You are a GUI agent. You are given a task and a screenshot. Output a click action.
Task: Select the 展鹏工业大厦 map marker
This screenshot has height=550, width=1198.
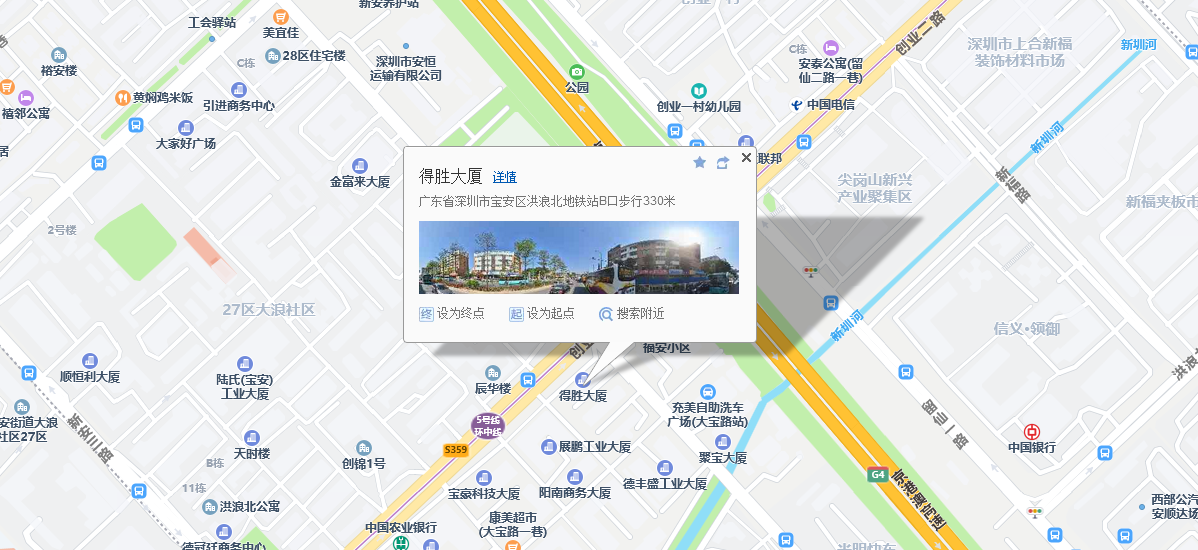[548, 446]
